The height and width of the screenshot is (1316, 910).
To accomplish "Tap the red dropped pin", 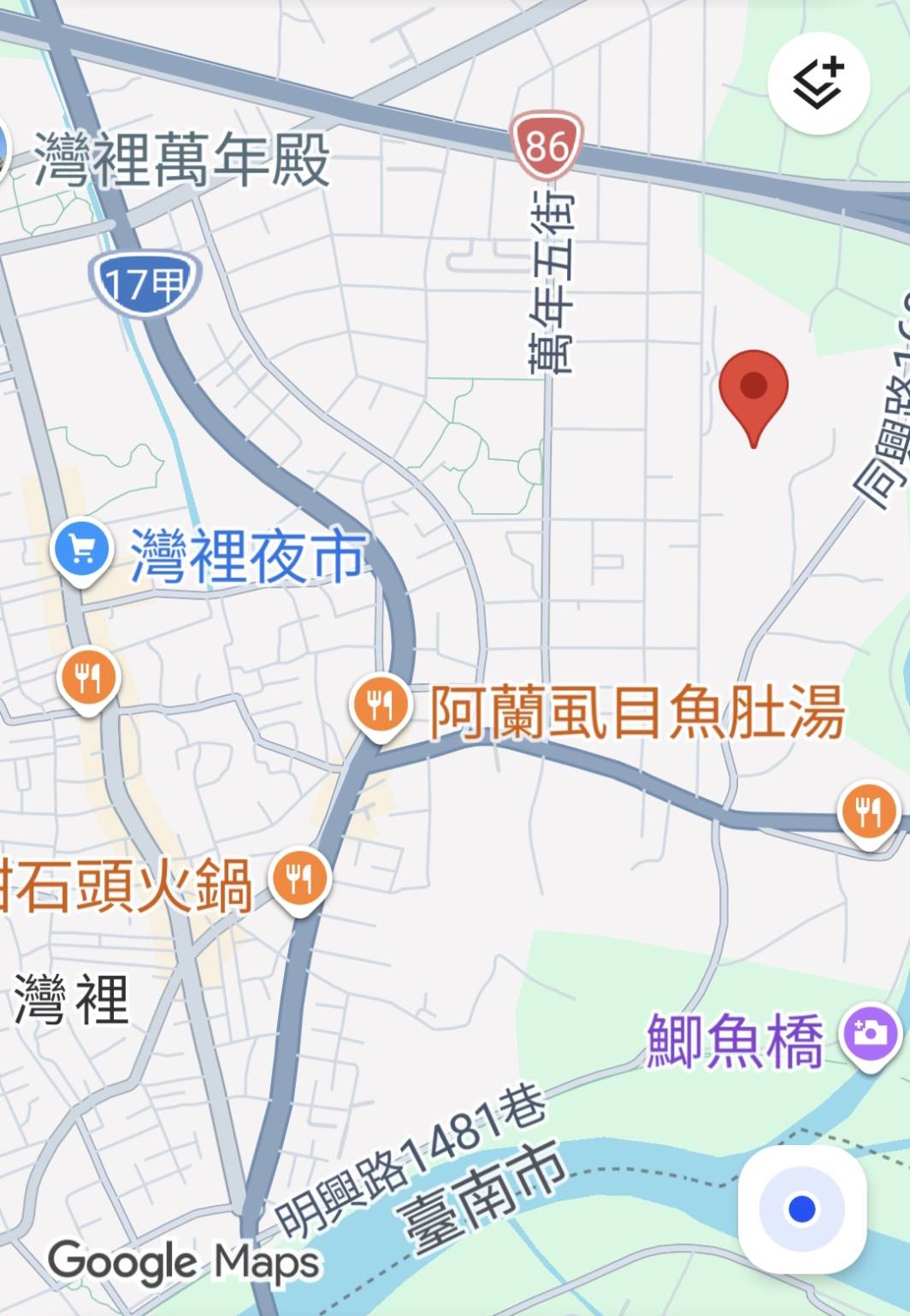I will (x=753, y=388).
